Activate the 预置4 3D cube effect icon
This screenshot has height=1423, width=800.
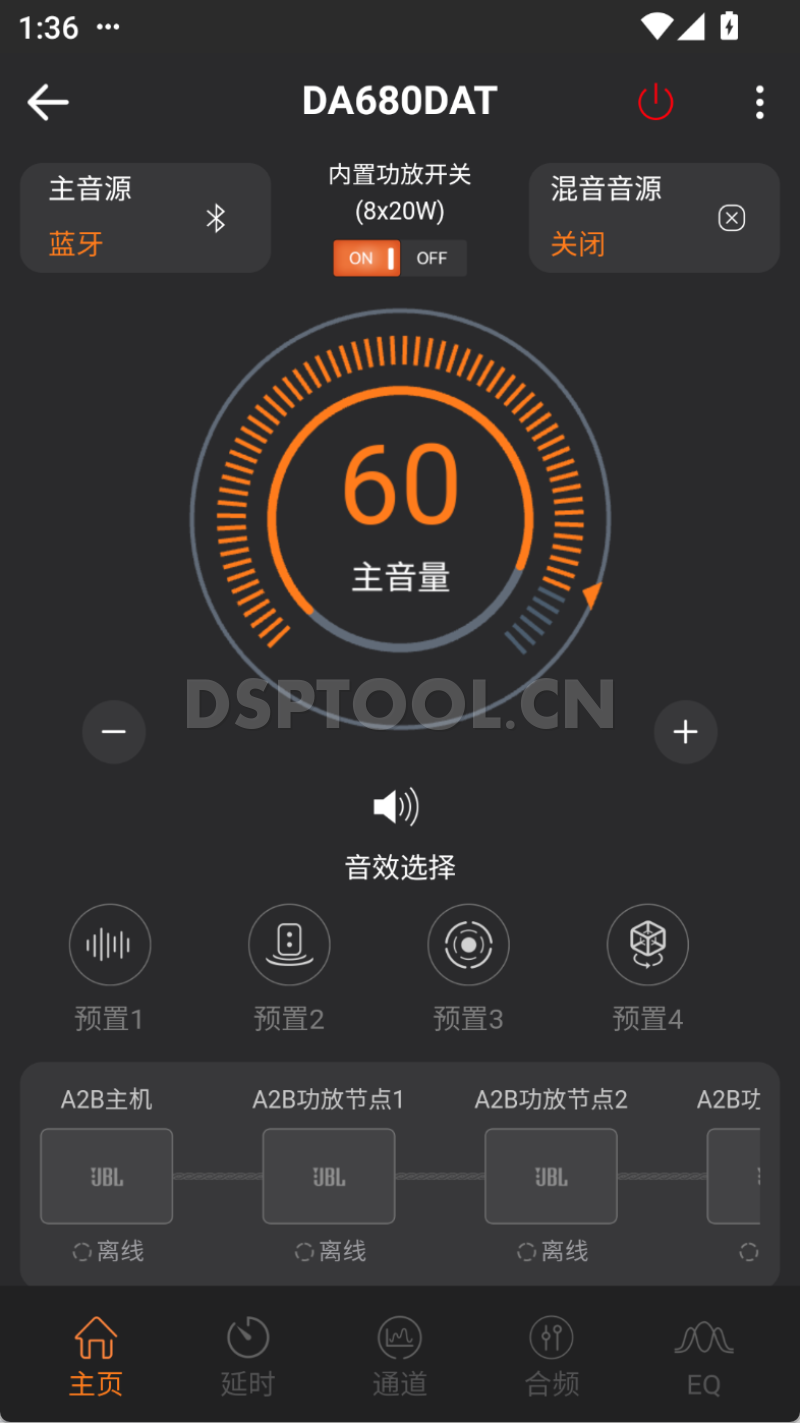(647, 944)
